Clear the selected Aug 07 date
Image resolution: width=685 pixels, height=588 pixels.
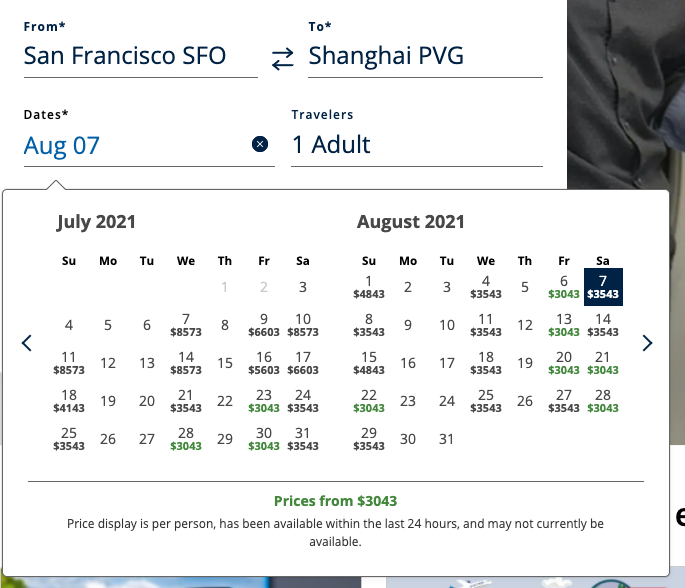point(260,145)
